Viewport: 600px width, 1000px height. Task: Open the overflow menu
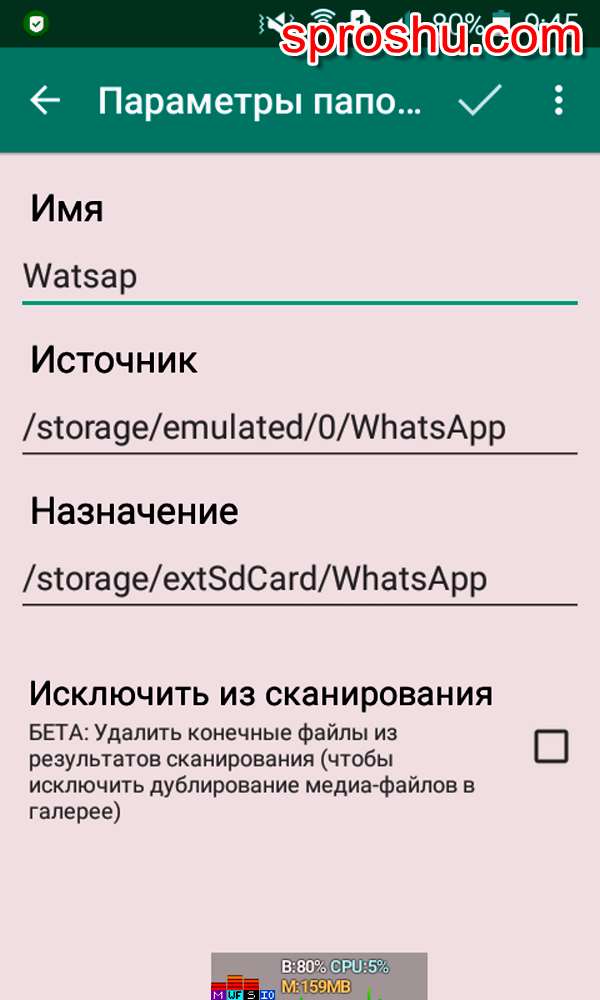558,101
